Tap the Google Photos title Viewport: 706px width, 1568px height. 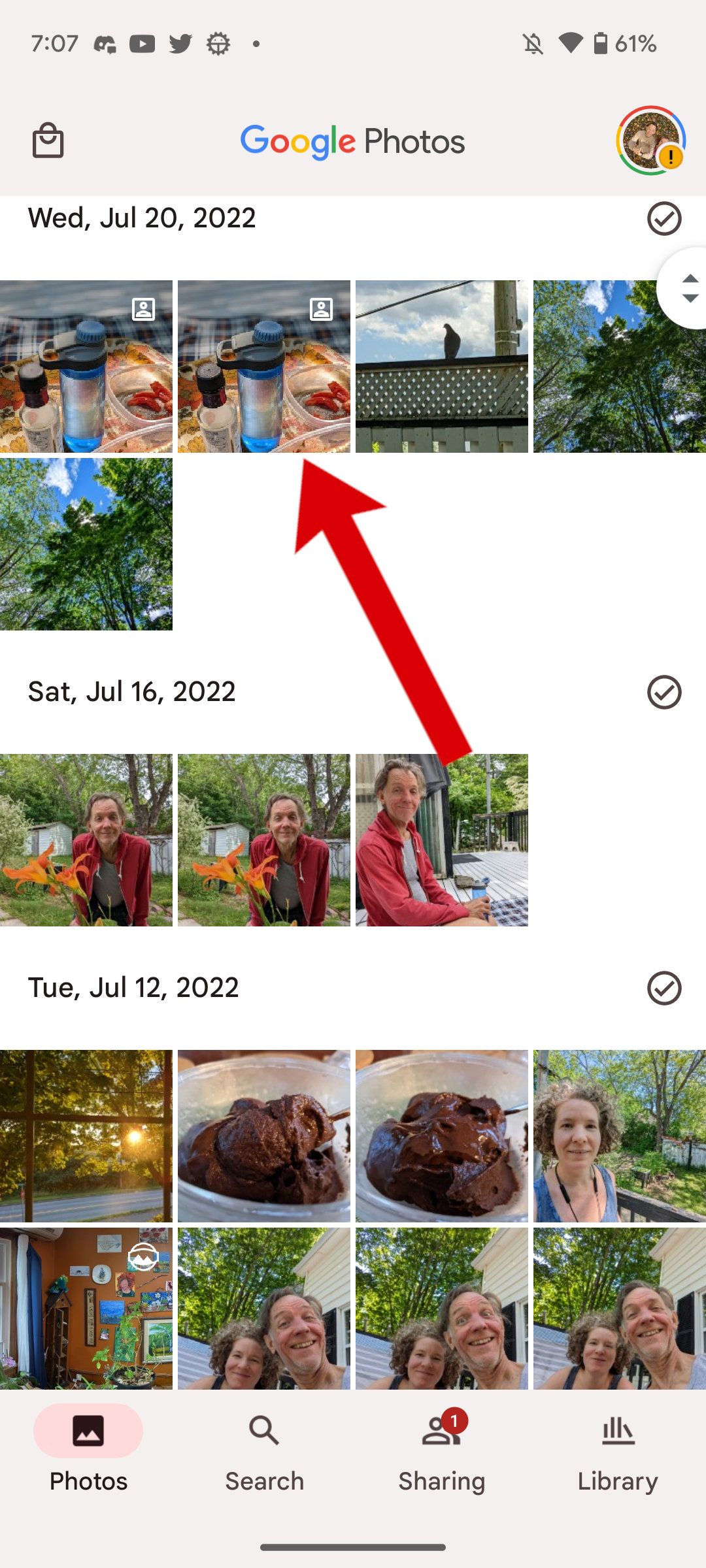click(x=352, y=140)
